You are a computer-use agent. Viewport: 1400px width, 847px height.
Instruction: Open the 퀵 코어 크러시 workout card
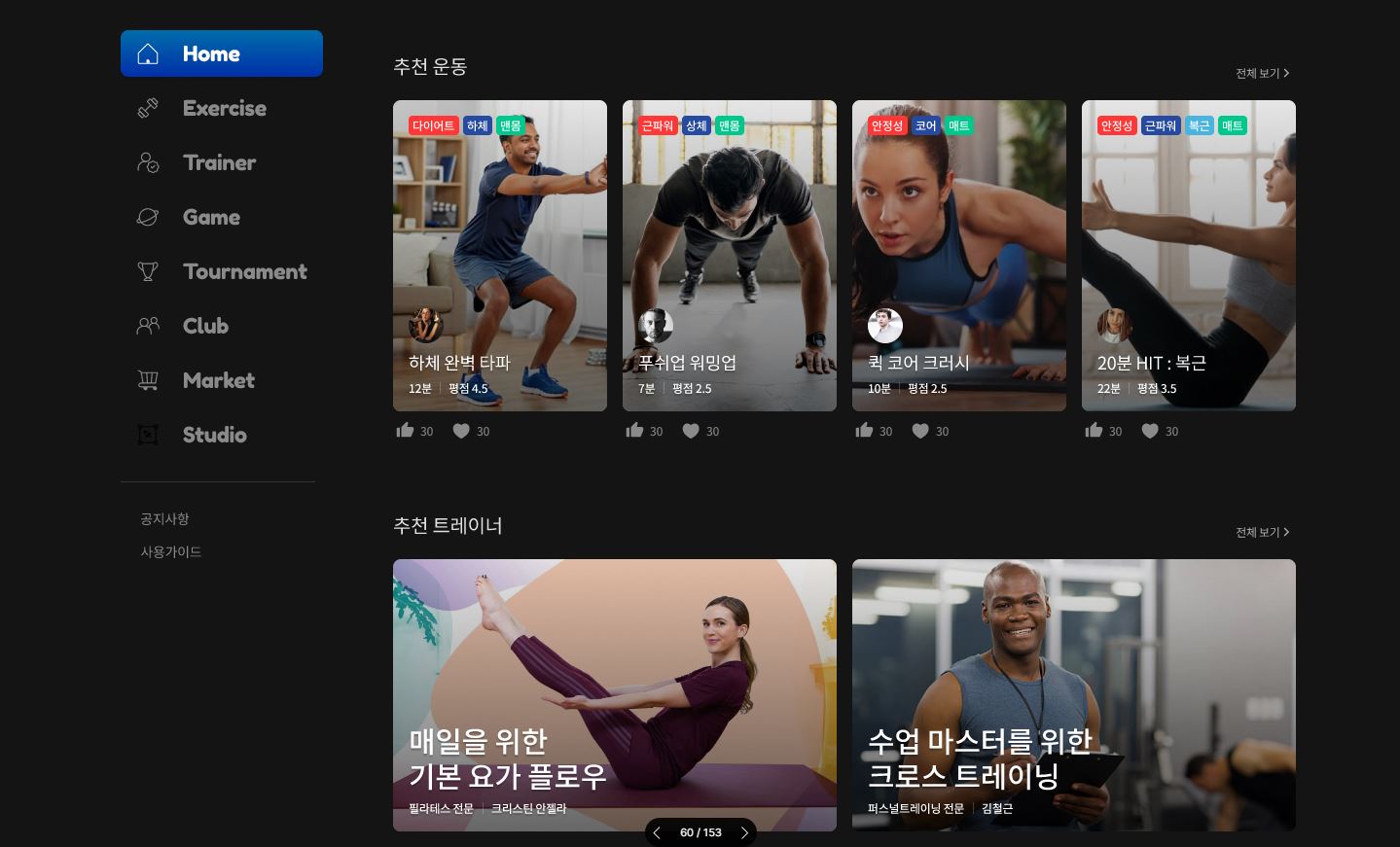(x=958, y=255)
